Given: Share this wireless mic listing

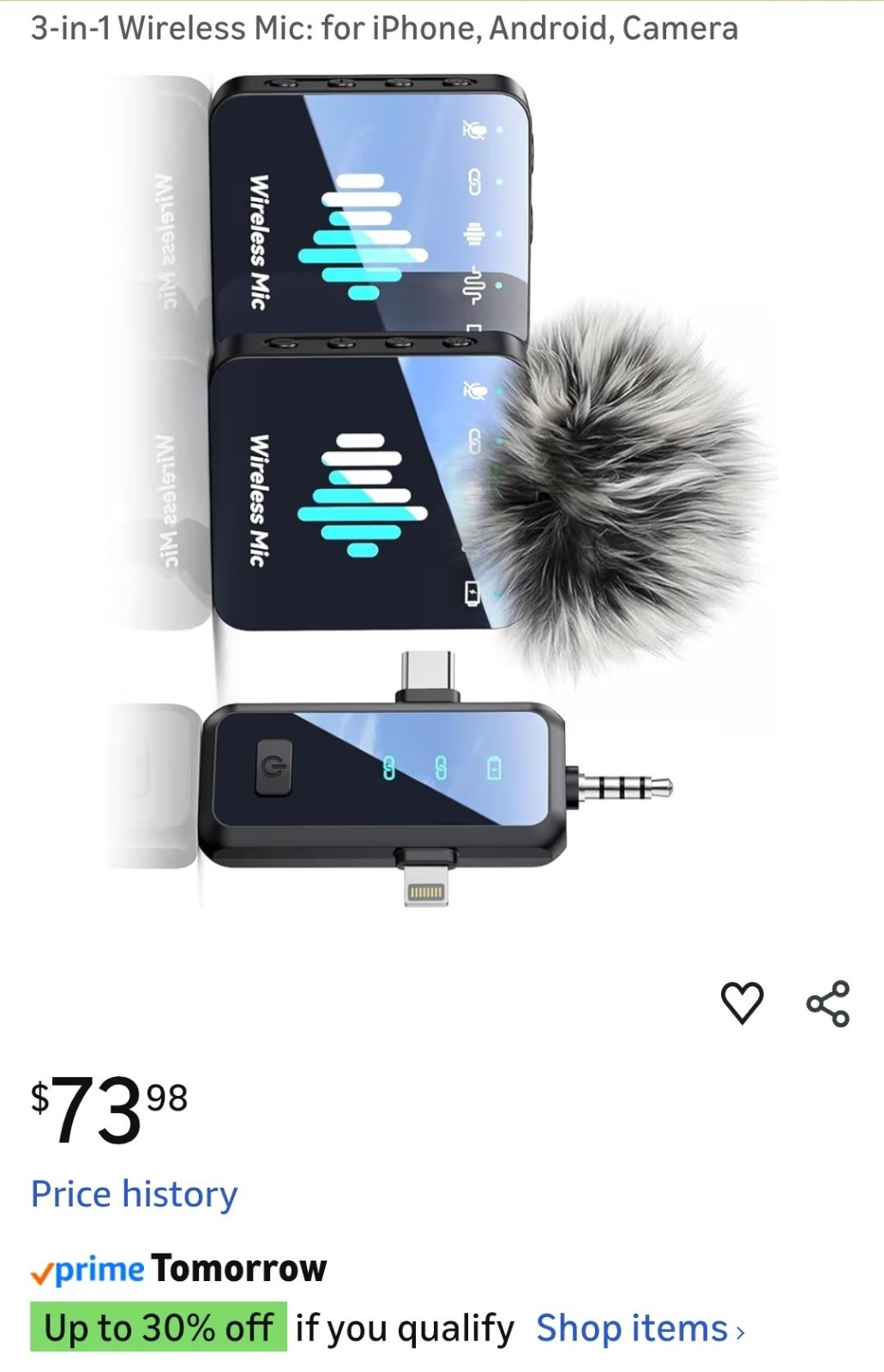Looking at the screenshot, I should (827, 1003).
